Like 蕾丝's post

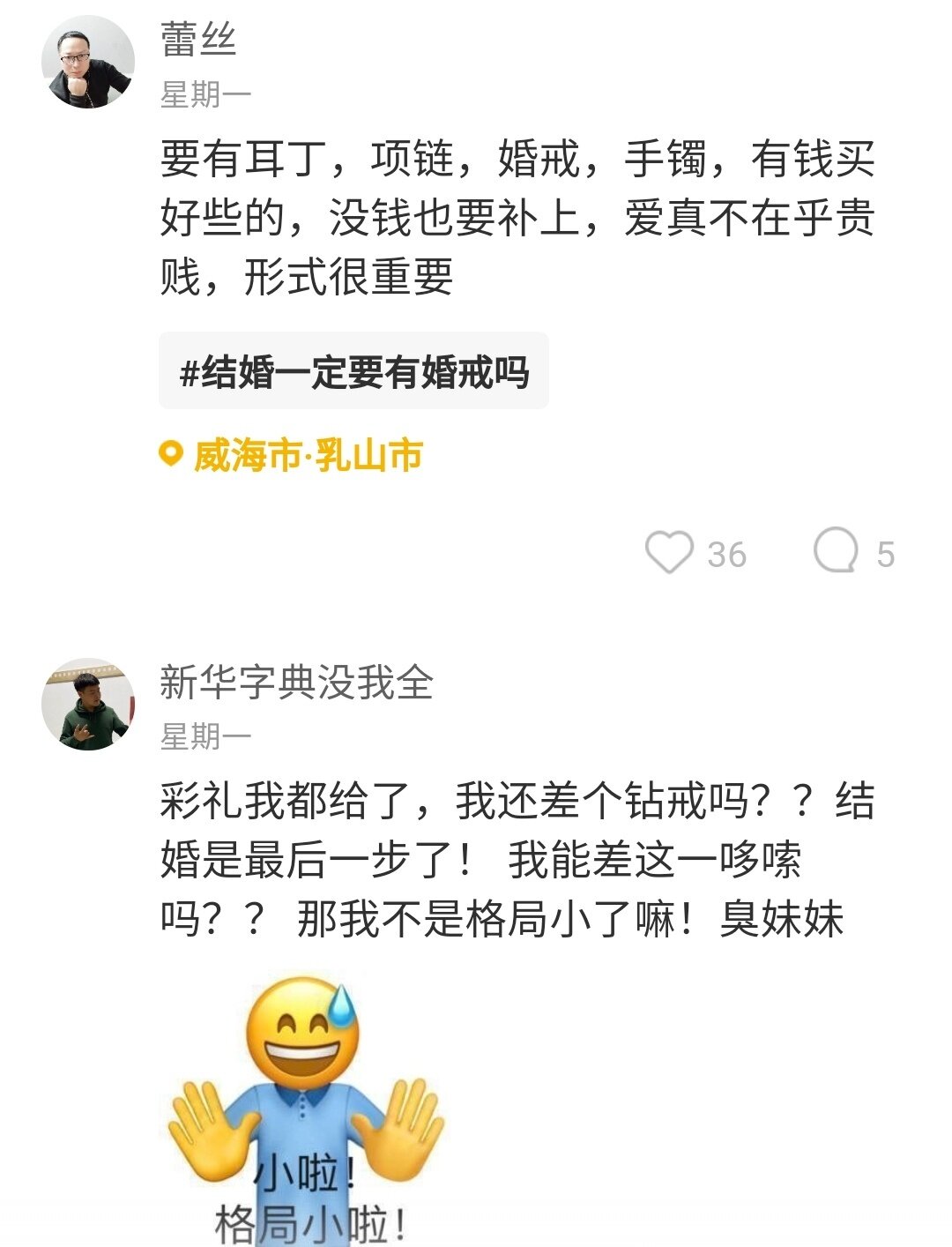[x=670, y=553]
